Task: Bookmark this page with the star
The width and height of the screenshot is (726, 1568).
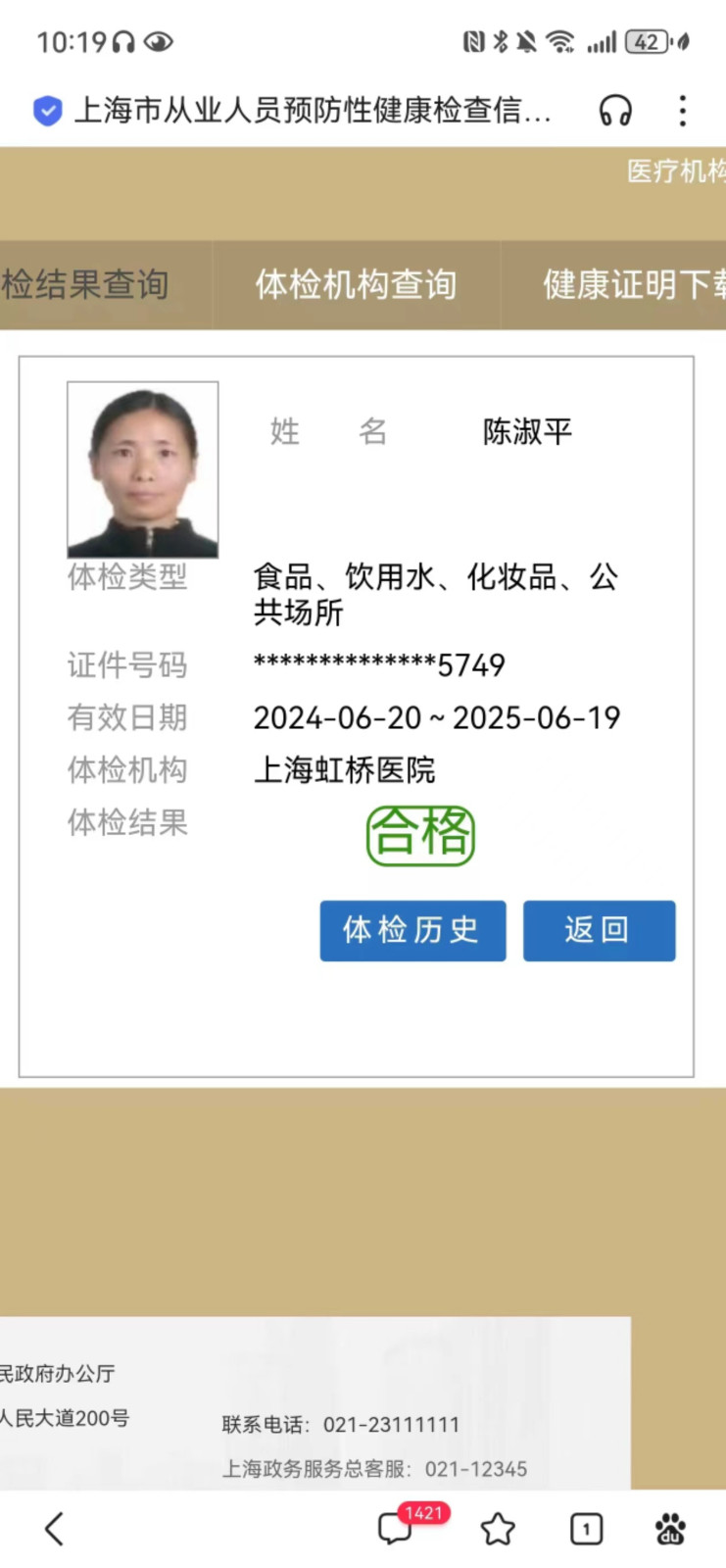Action: click(498, 1529)
